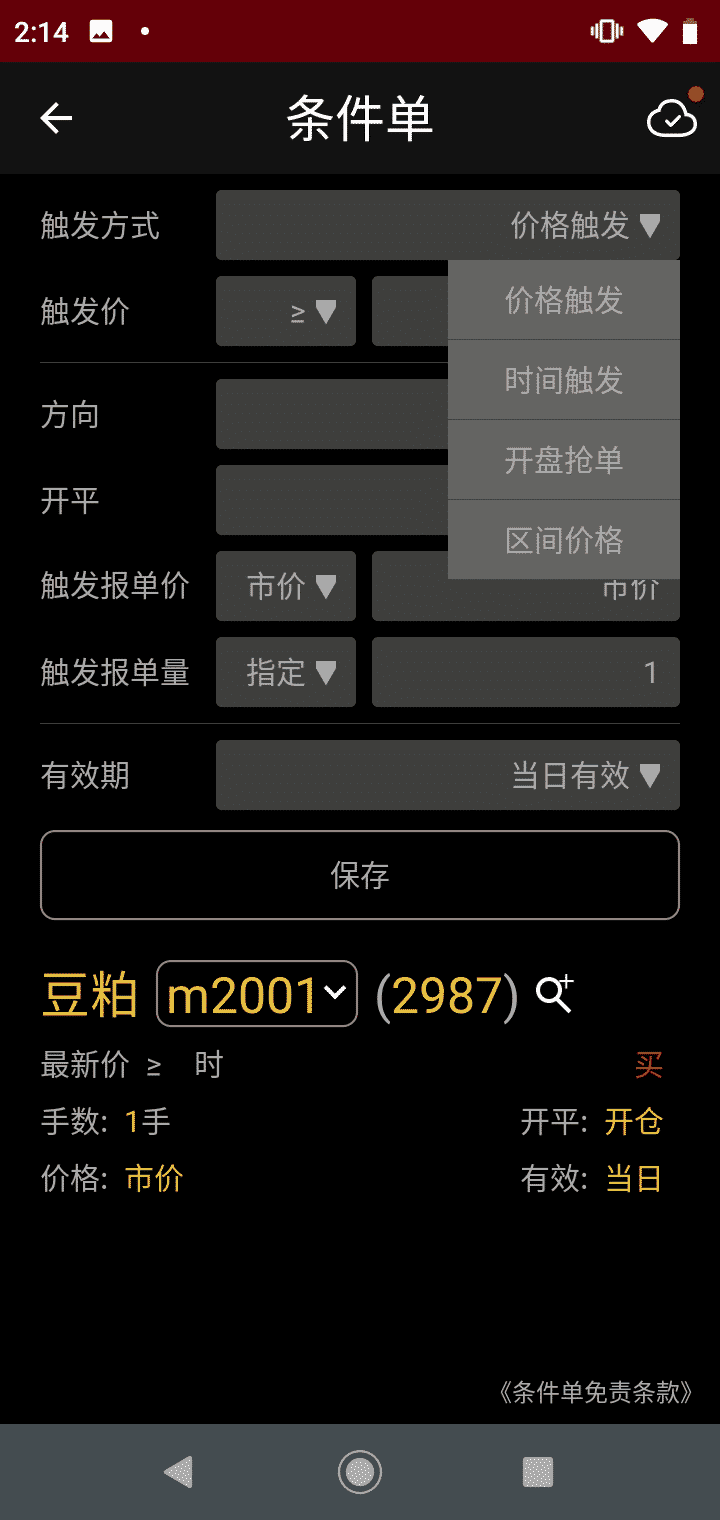
Task: Open the 指定 order quantity type dropdown
Action: 286,672
